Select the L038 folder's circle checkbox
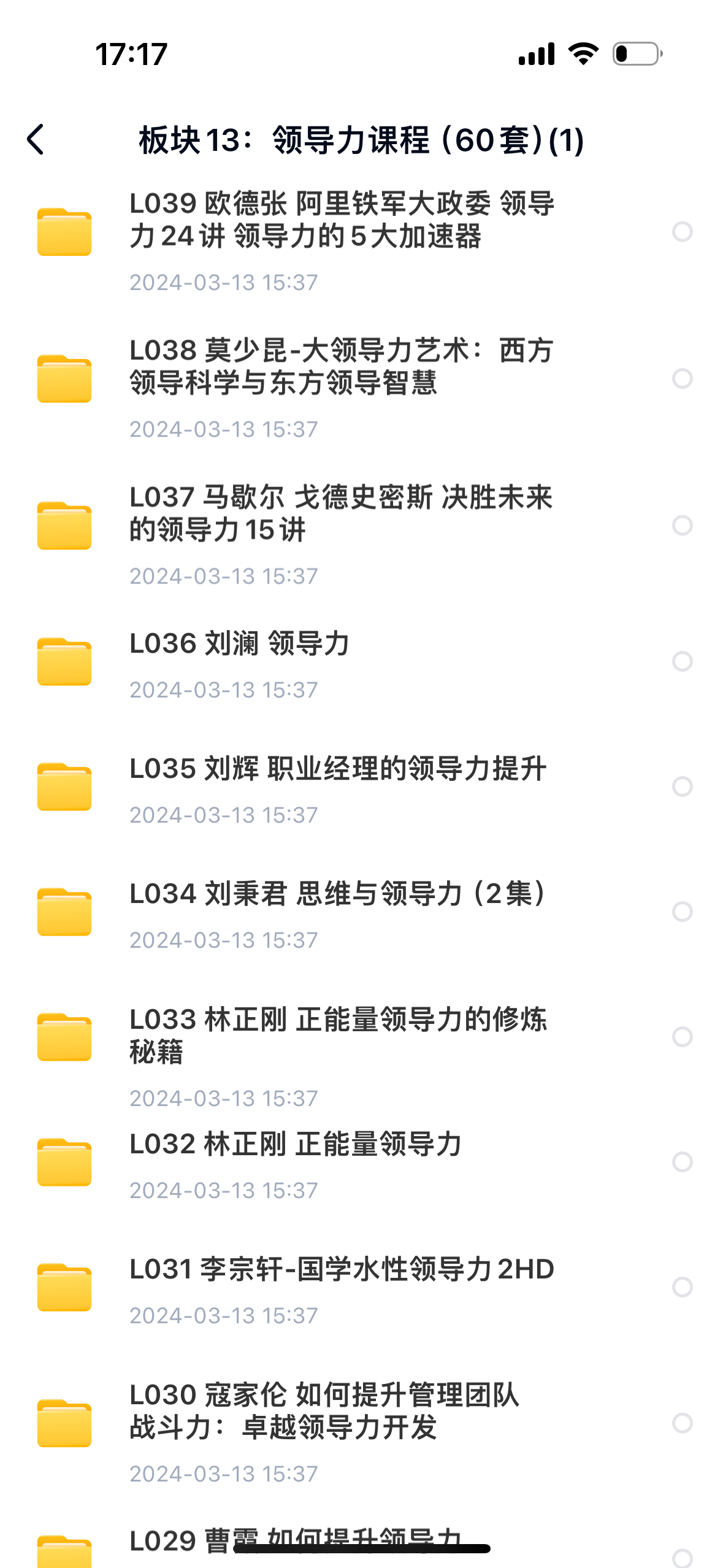Viewport: 723px width, 1568px height. pos(682,379)
